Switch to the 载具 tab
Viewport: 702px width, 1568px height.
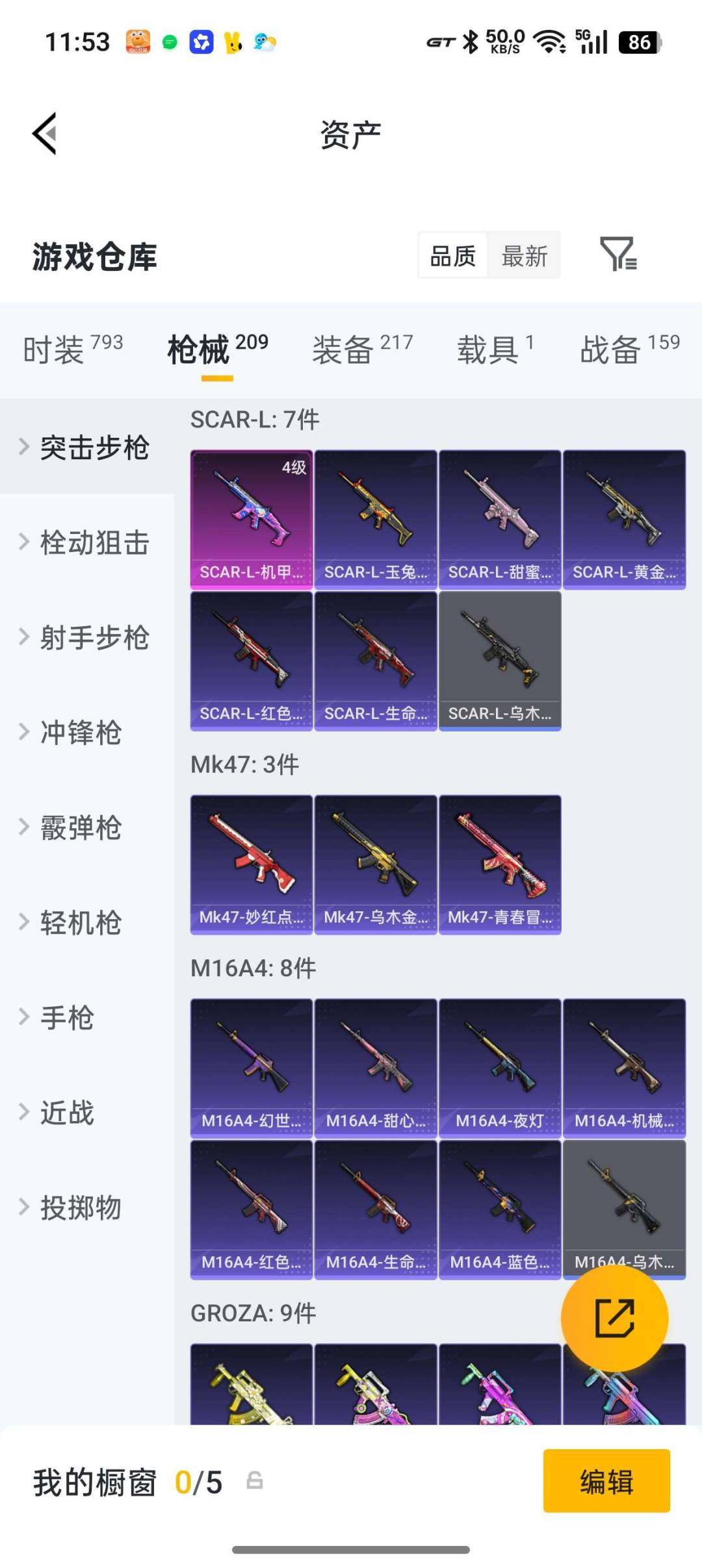pyautogui.click(x=495, y=349)
